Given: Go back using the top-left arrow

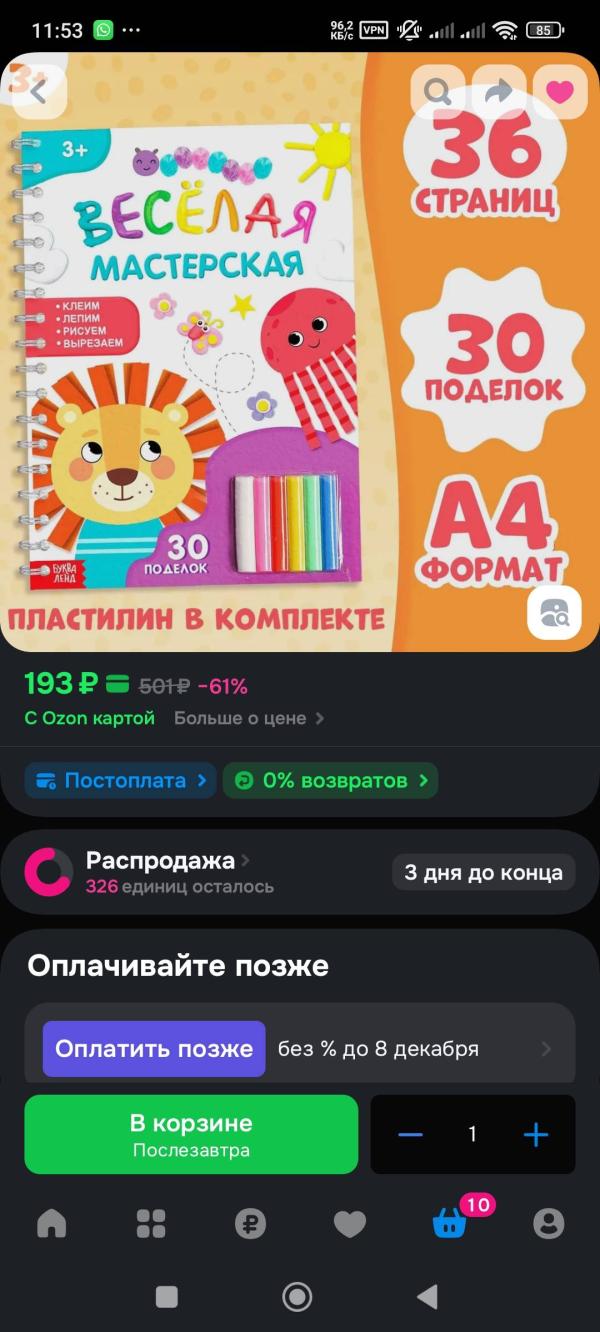Looking at the screenshot, I should pos(39,91).
